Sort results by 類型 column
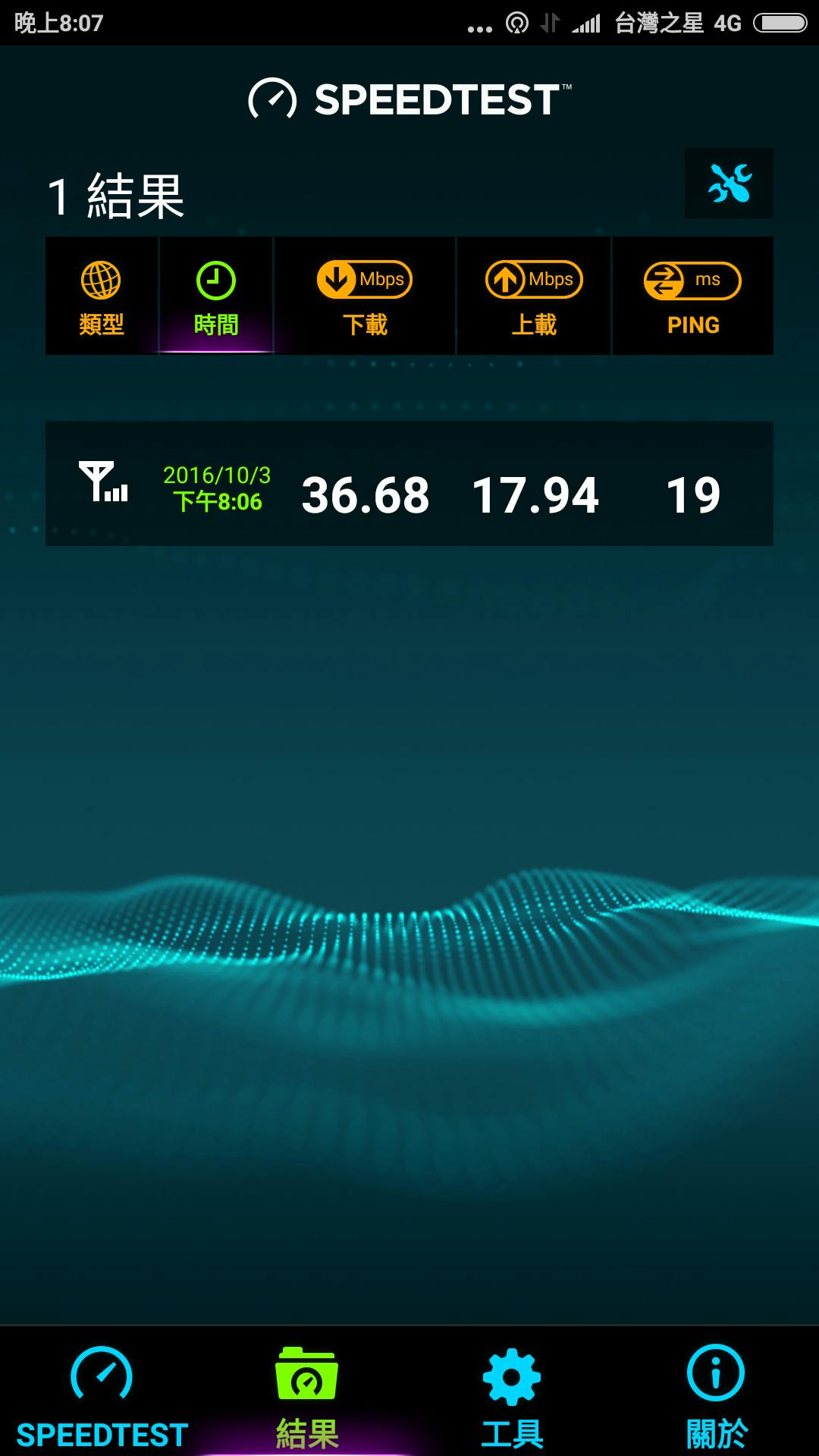Image resolution: width=819 pixels, height=1456 pixels. tap(102, 297)
